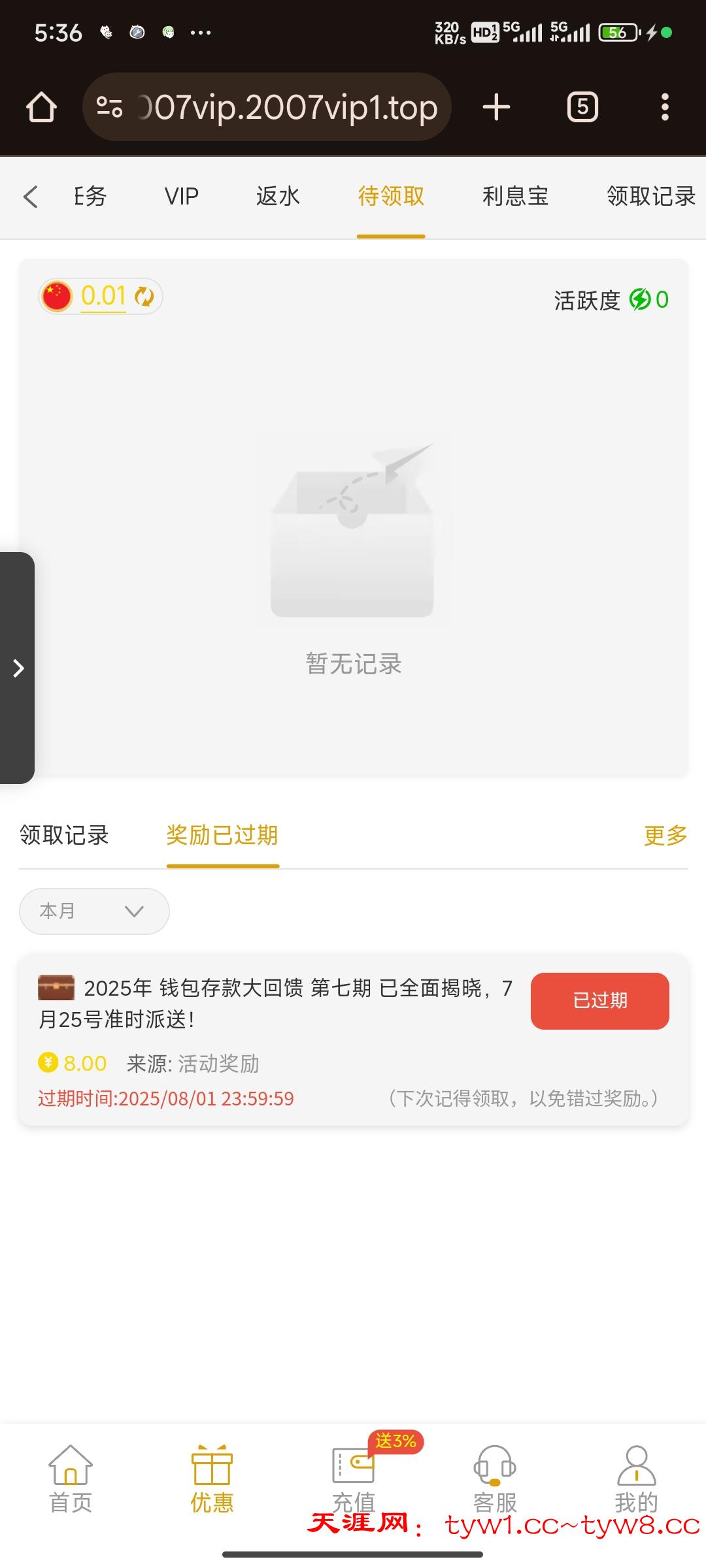The image size is (706, 1568).
Task: Select the 待领取 tab
Action: point(391,196)
